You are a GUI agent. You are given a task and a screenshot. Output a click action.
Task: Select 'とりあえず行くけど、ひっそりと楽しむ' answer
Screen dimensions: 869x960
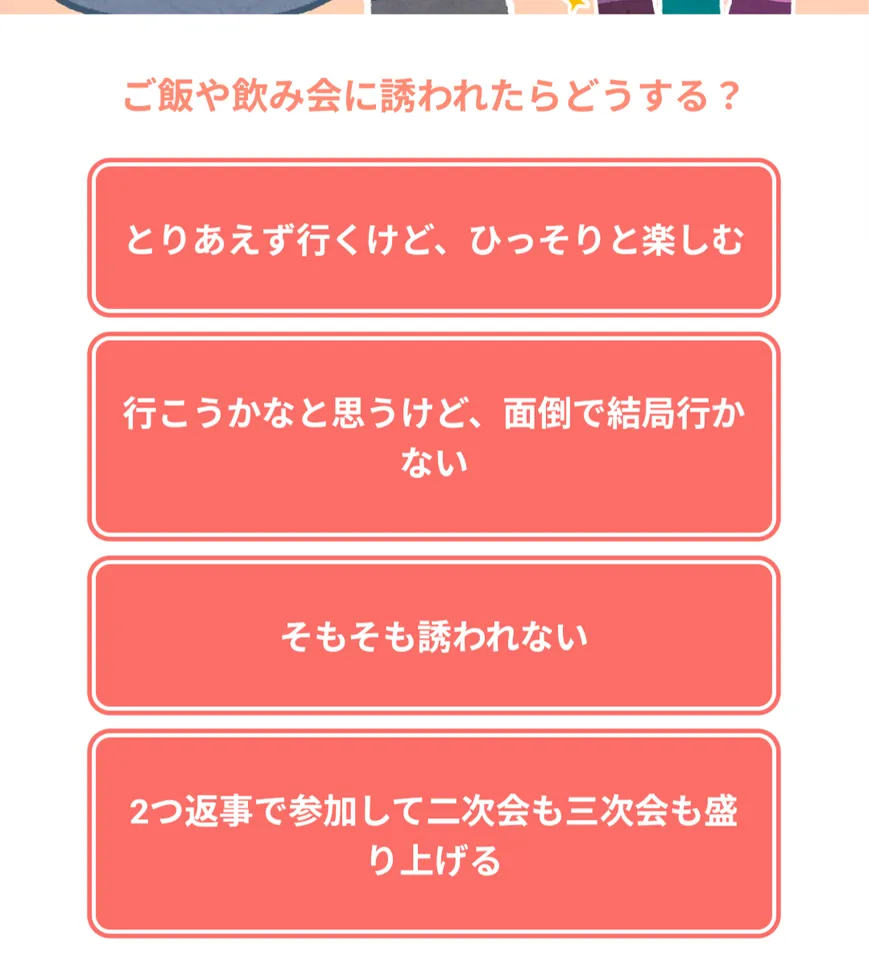point(433,238)
